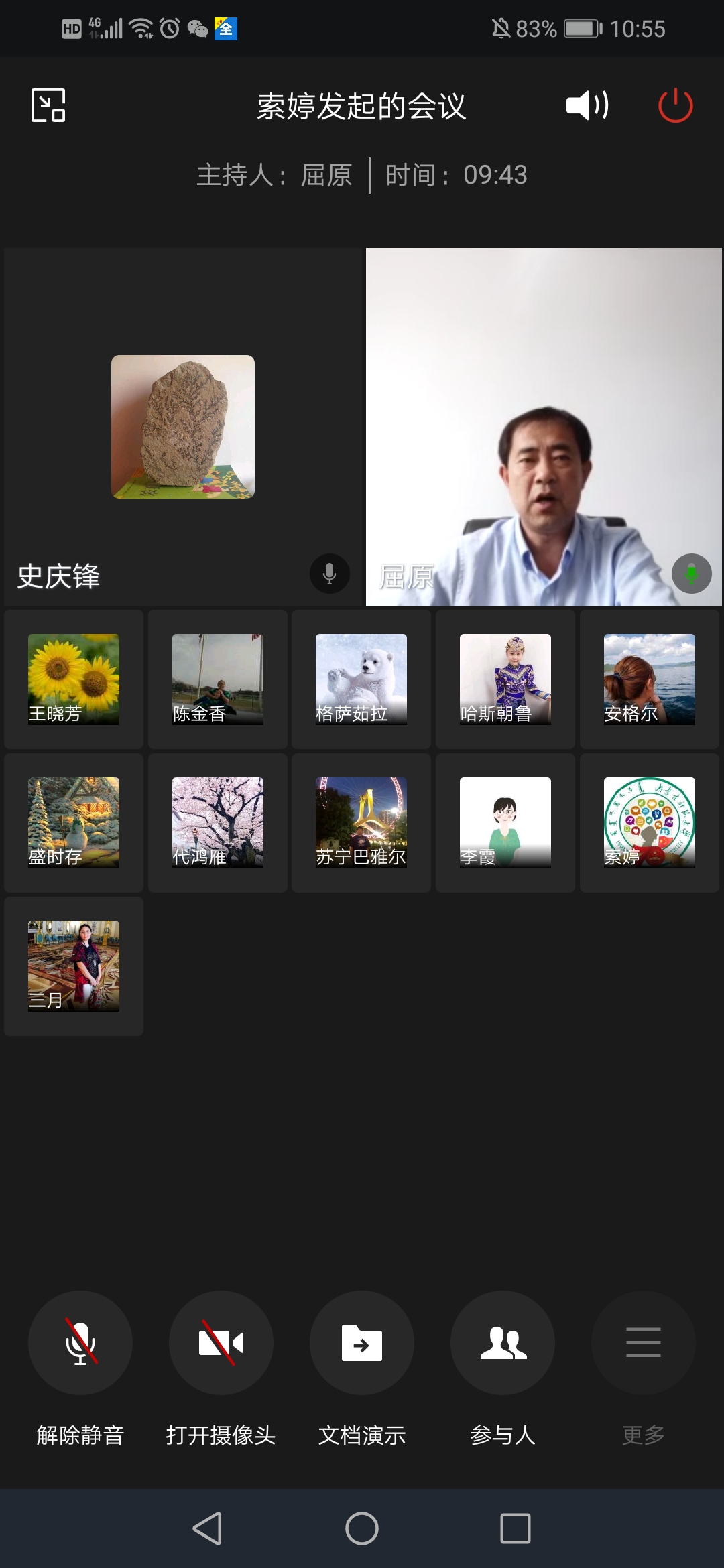The height and width of the screenshot is (1568, 724).
Task: Enlarge 屈原's video feed
Action: tap(544, 427)
